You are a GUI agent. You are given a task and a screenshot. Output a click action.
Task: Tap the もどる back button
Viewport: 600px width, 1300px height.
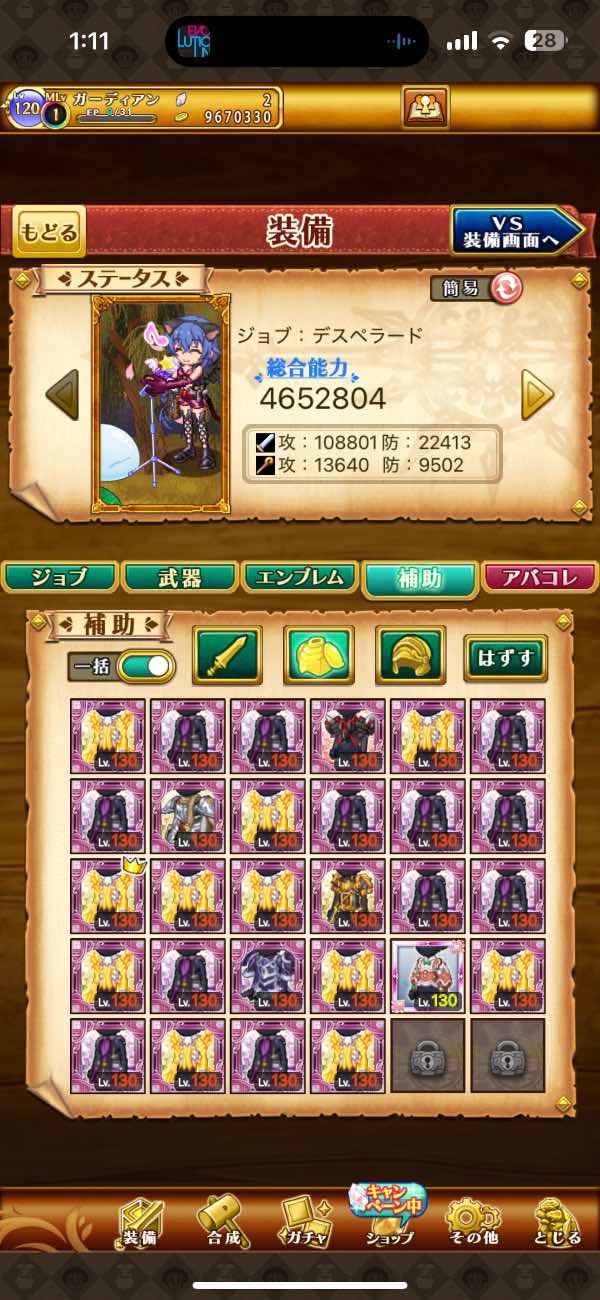point(49,232)
